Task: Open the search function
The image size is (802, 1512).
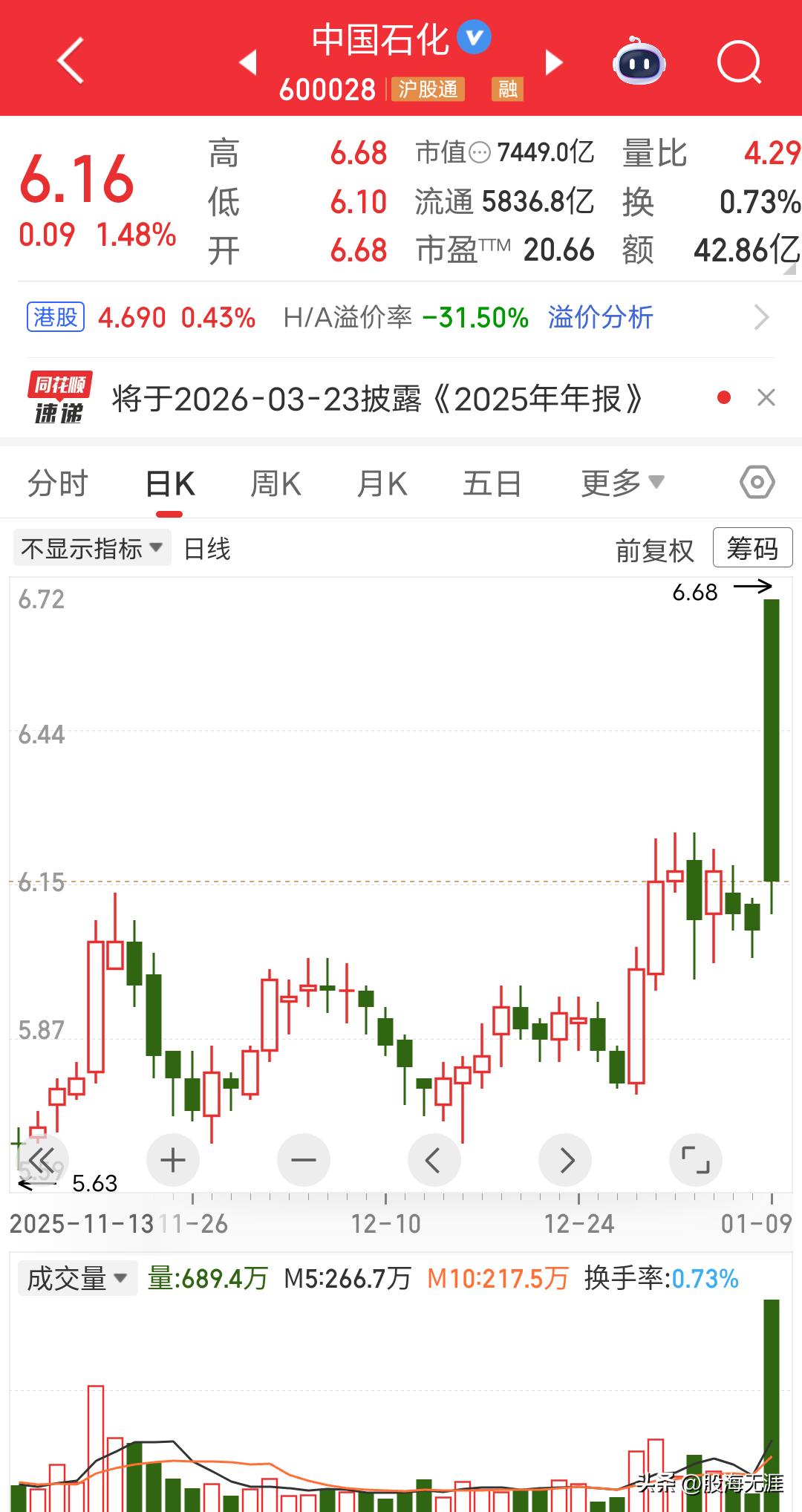Action: [737, 62]
